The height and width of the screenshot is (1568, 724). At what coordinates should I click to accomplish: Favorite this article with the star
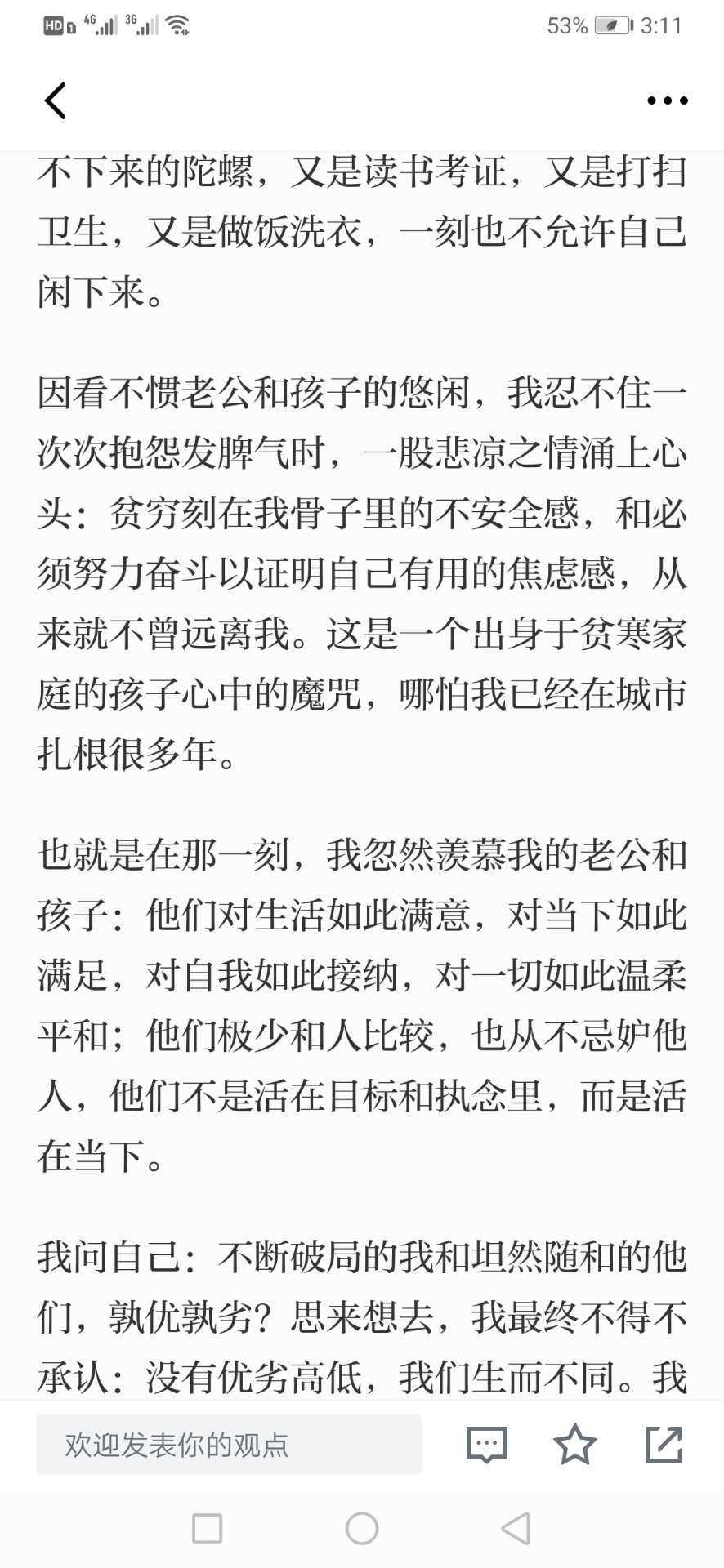(575, 1444)
